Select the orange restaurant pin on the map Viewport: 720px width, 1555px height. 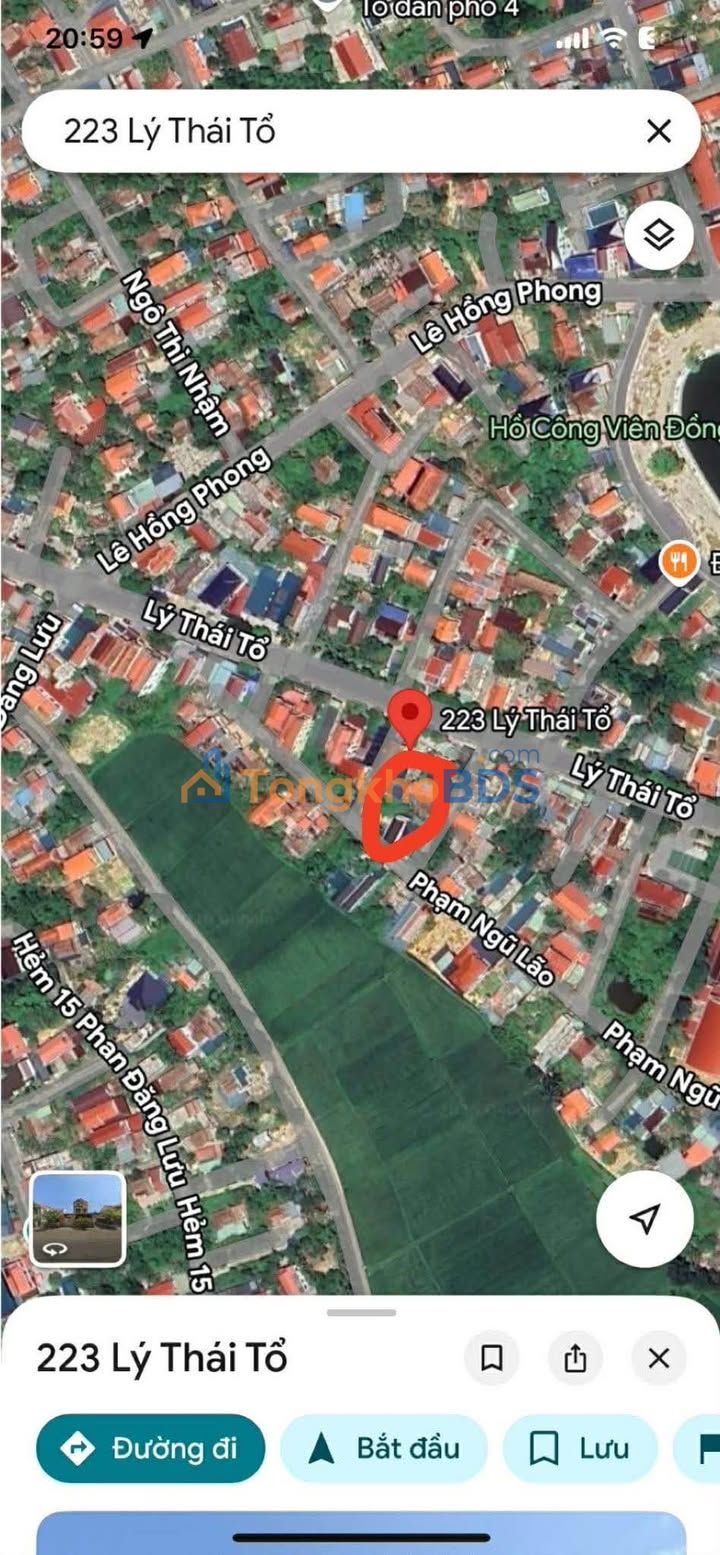(x=680, y=562)
